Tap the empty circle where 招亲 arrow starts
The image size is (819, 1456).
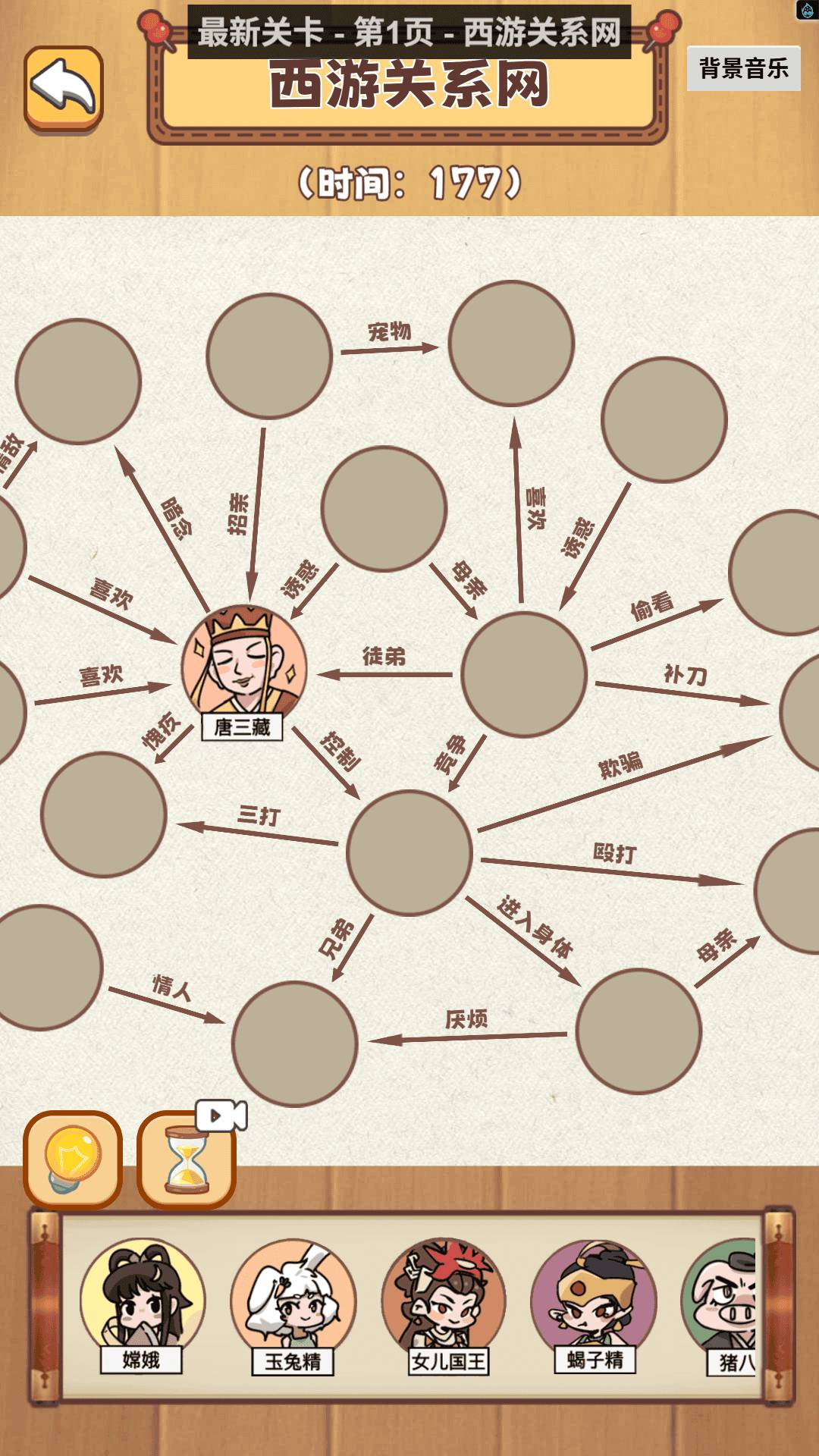coord(269,356)
